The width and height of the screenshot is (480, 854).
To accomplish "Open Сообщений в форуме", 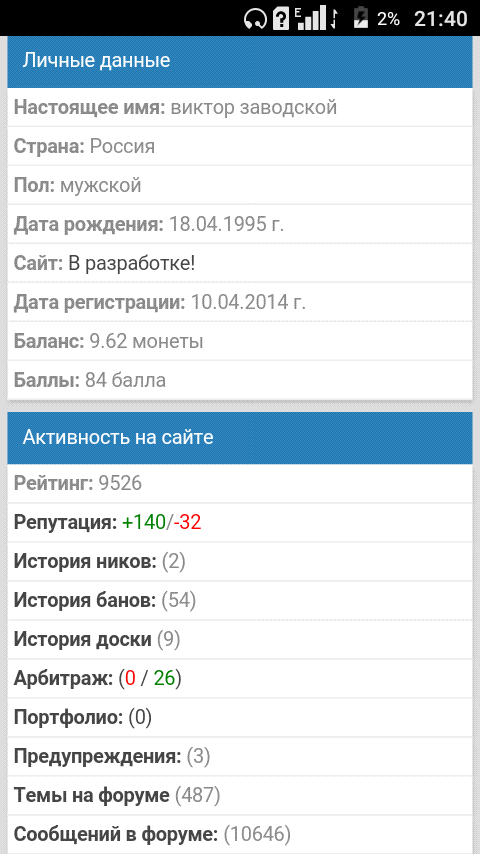I will (x=240, y=834).
